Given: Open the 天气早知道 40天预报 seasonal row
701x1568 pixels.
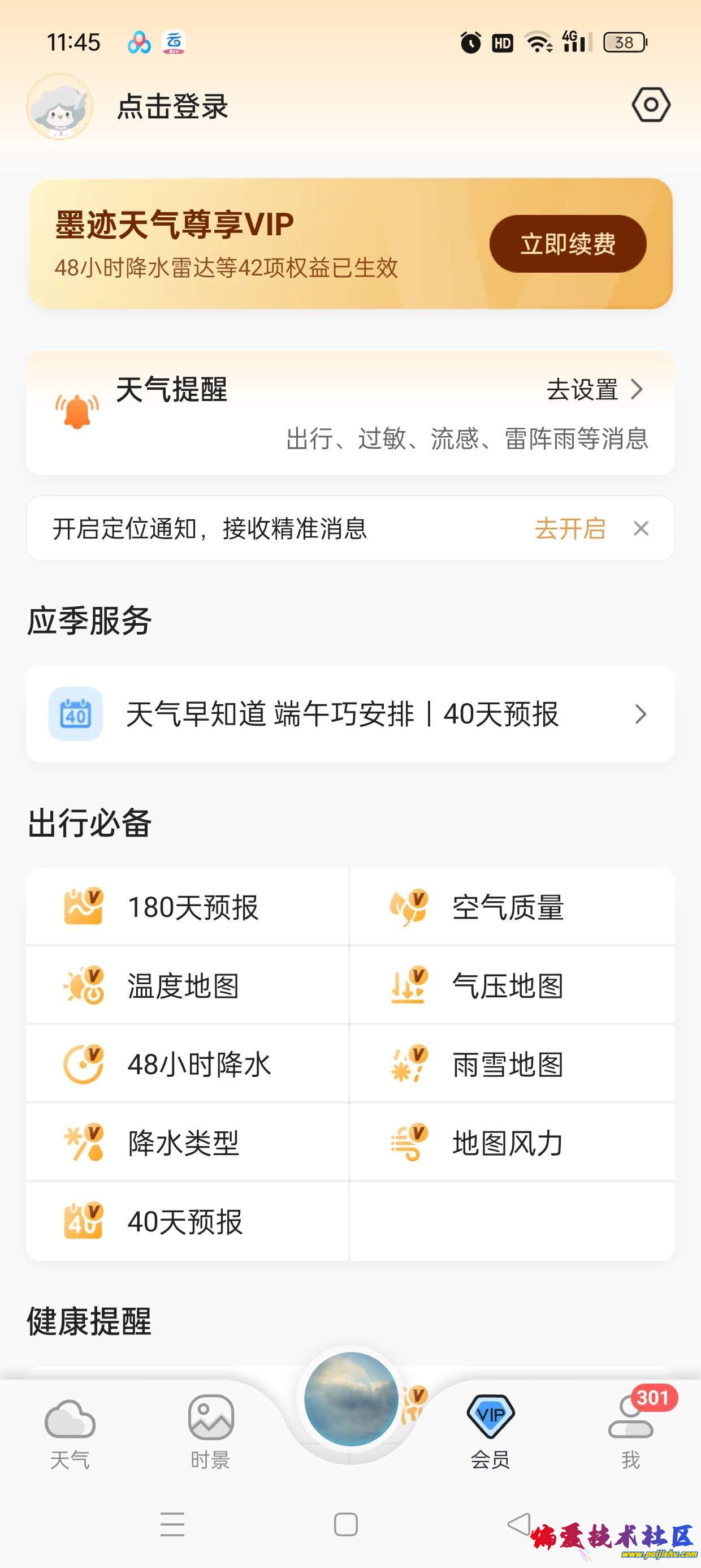Looking at the screenshot, I should [x=350, y=714].
